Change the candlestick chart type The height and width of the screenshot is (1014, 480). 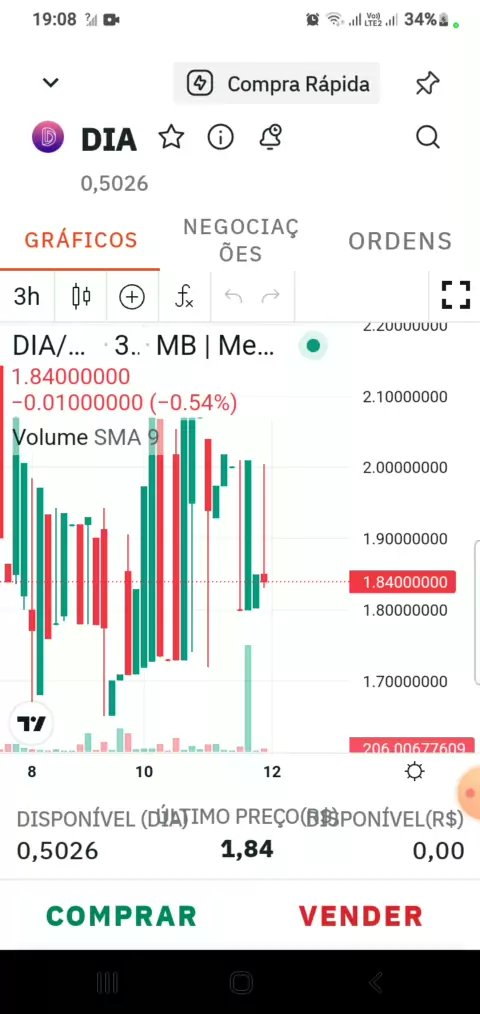[x=81, y=297]
